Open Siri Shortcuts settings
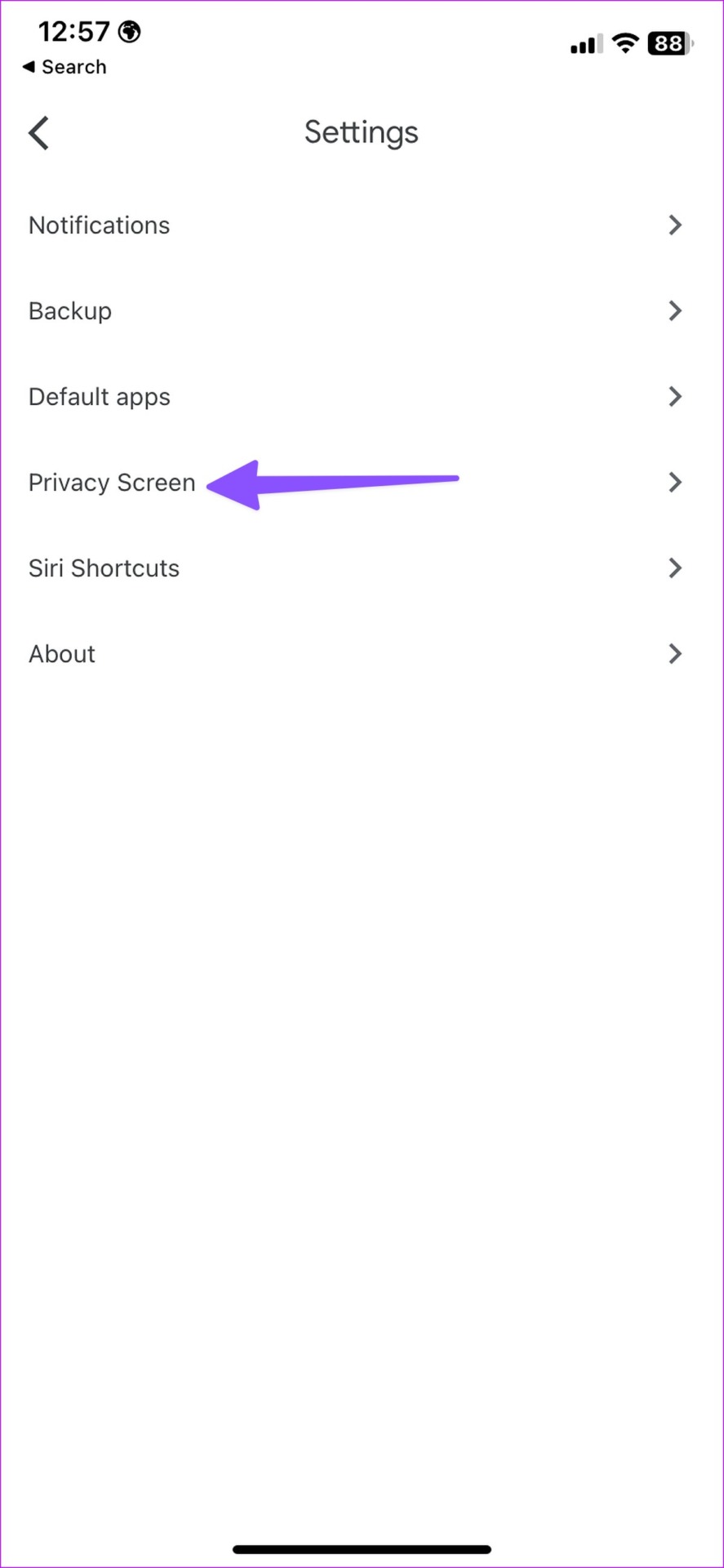The height and width of the screenshot is (1568, 724). pos(362,568)
